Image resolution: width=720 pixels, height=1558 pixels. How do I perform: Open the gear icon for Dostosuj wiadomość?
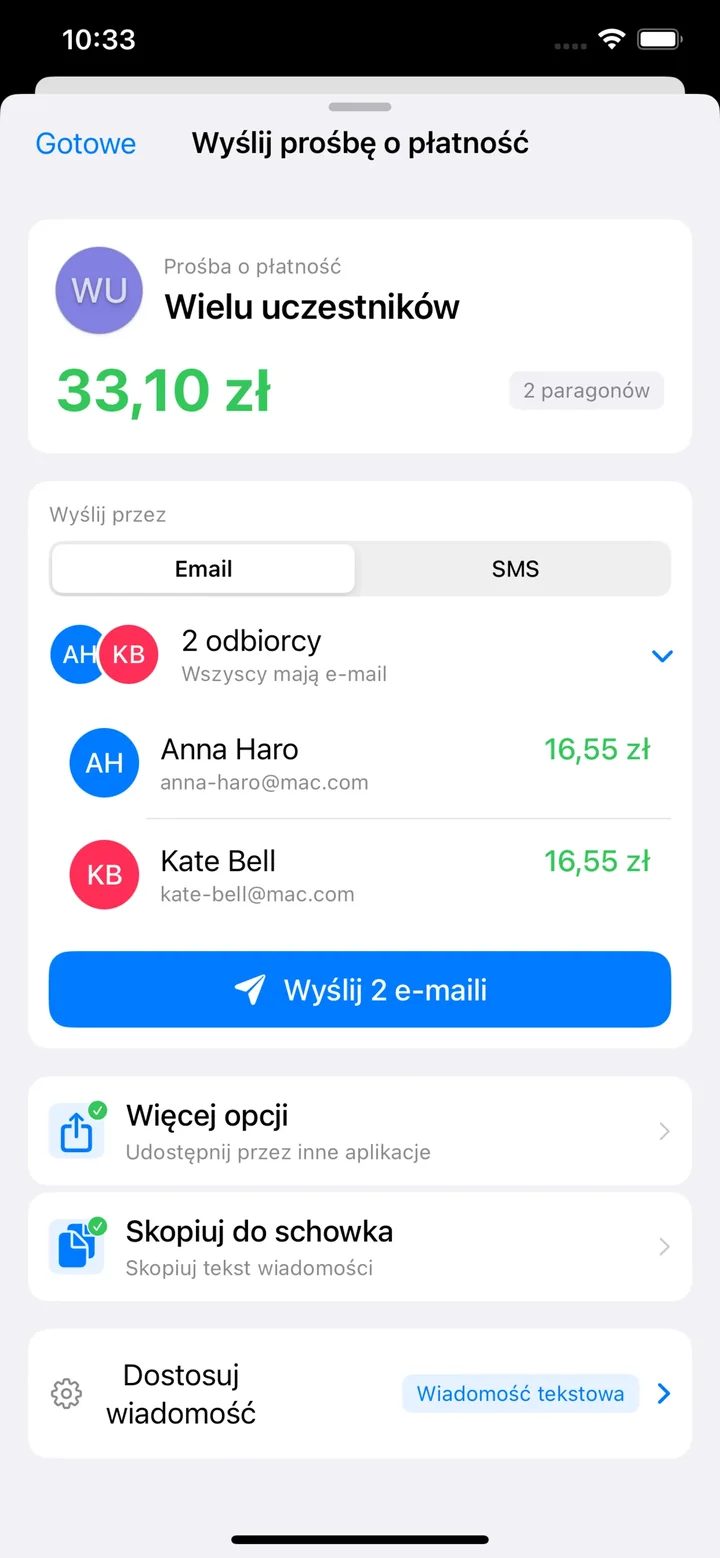tap(67, 1393)
